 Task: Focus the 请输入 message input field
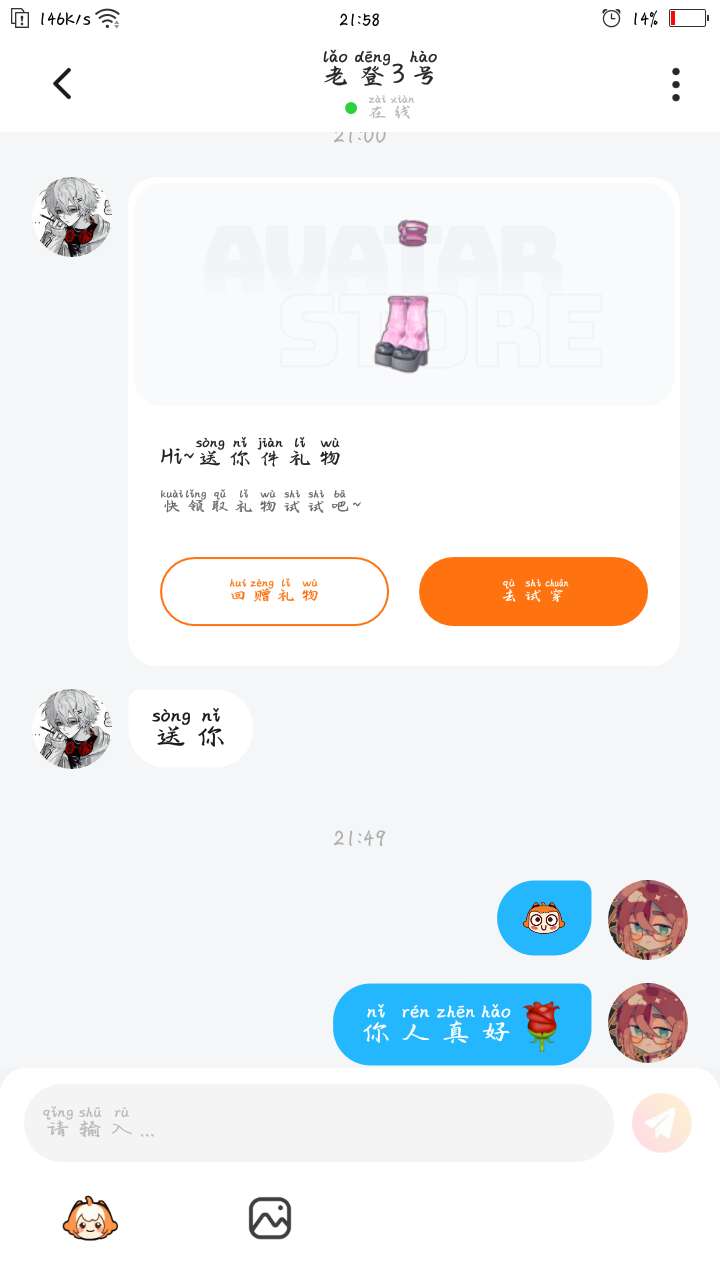pos(318,1123)
